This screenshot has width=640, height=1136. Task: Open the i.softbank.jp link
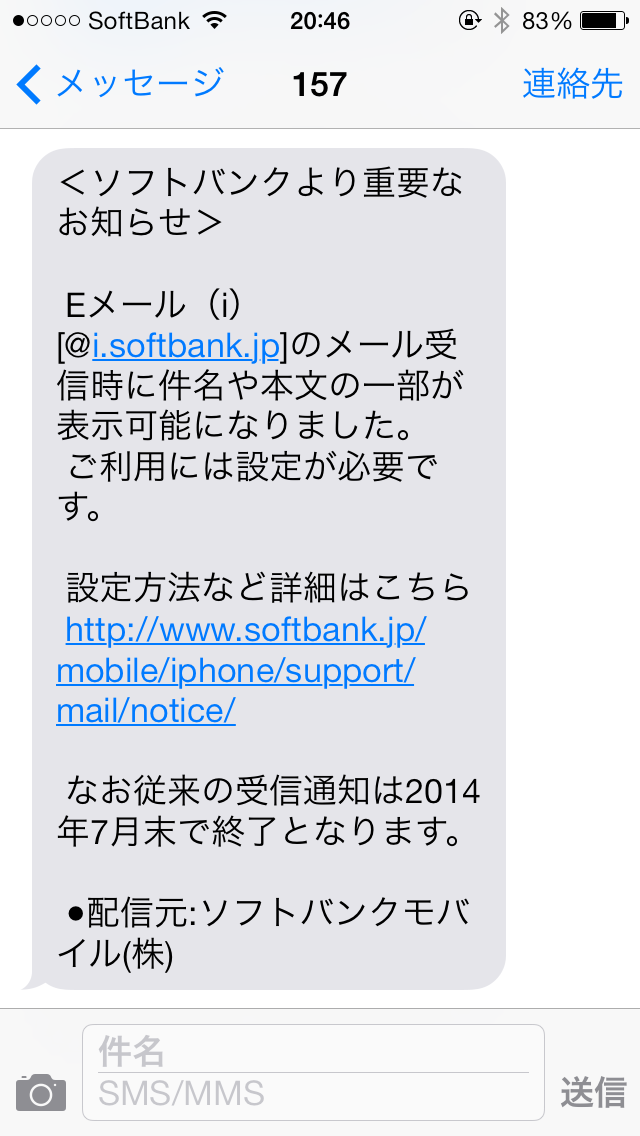coord(186,347)
